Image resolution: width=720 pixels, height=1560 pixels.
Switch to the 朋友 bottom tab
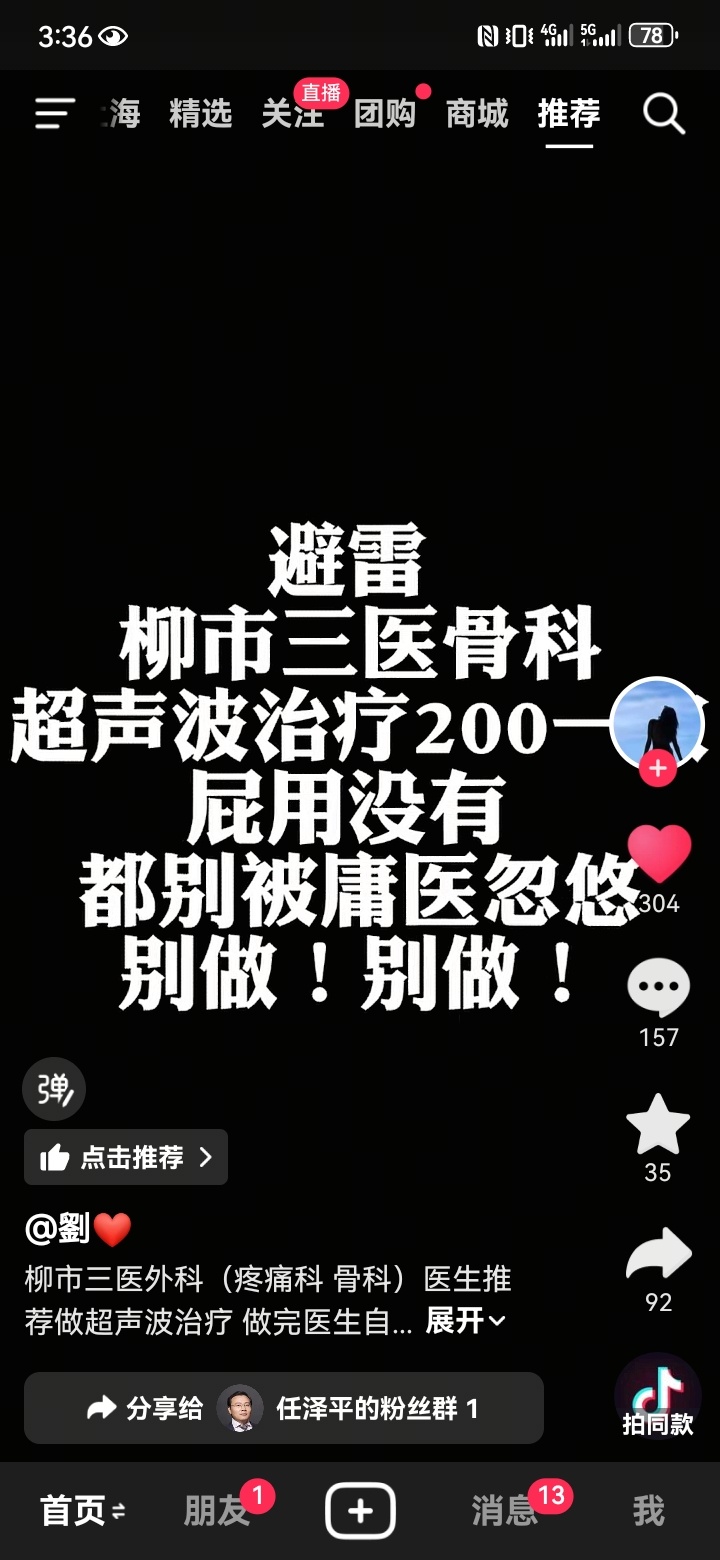coord(217,1511)
